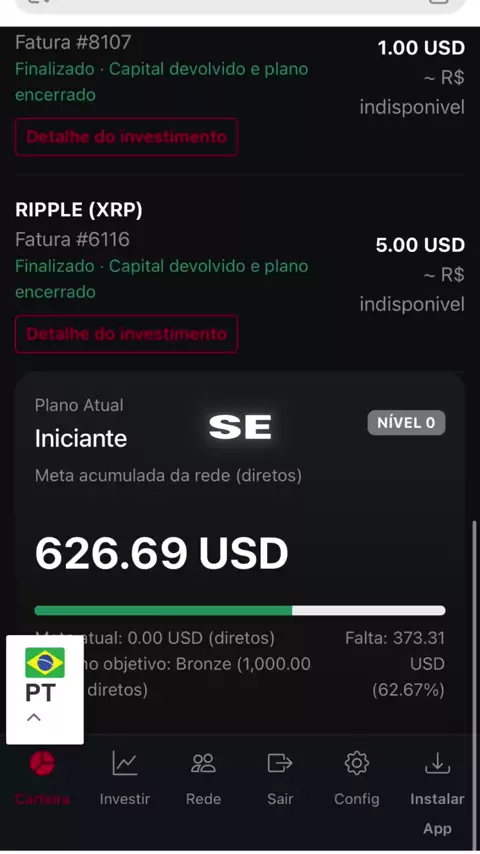Open Config settings
The height and width of the screenshot is (854, 480).
357,777
